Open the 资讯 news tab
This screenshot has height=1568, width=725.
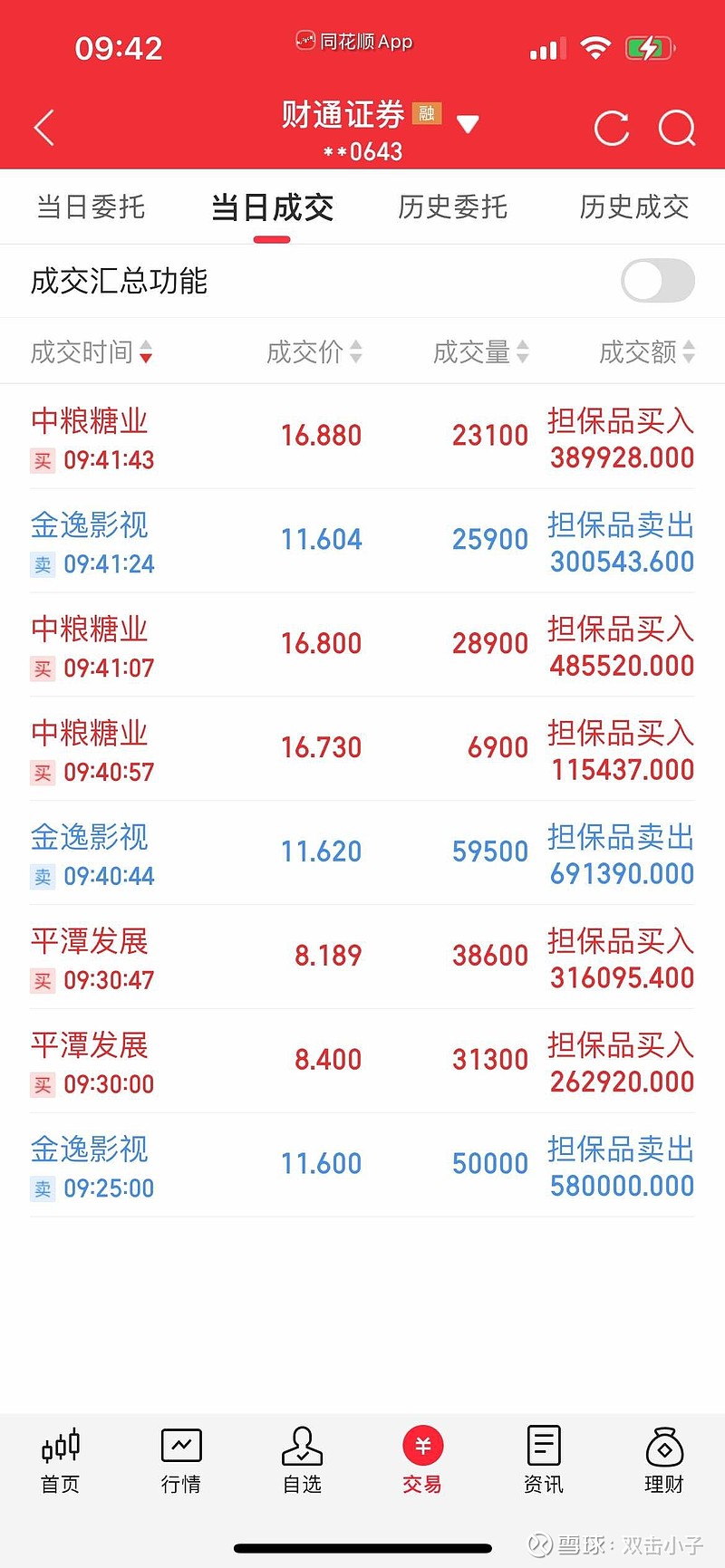(543, 1459)
